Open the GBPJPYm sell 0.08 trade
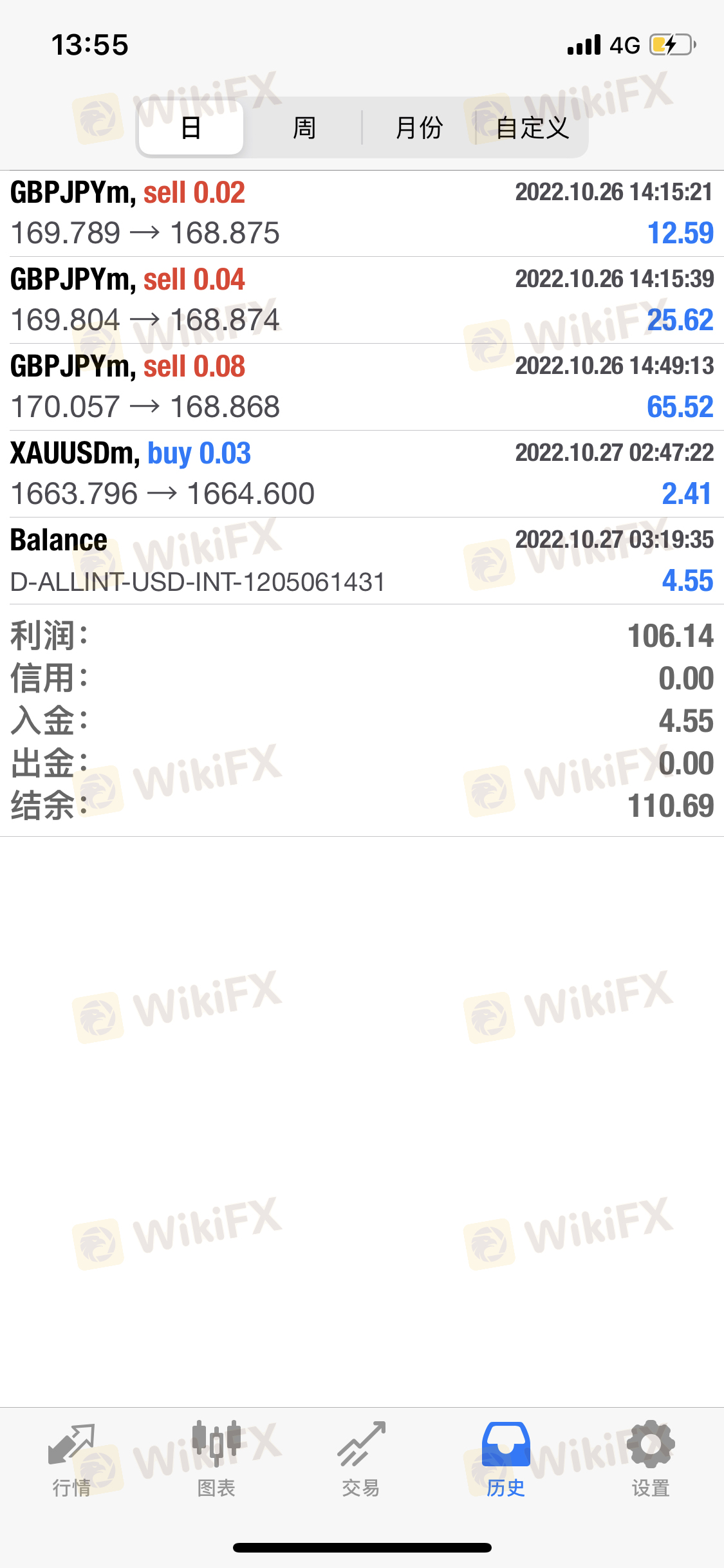Screen dimensions: 724x1568 (x=362, y=387)
